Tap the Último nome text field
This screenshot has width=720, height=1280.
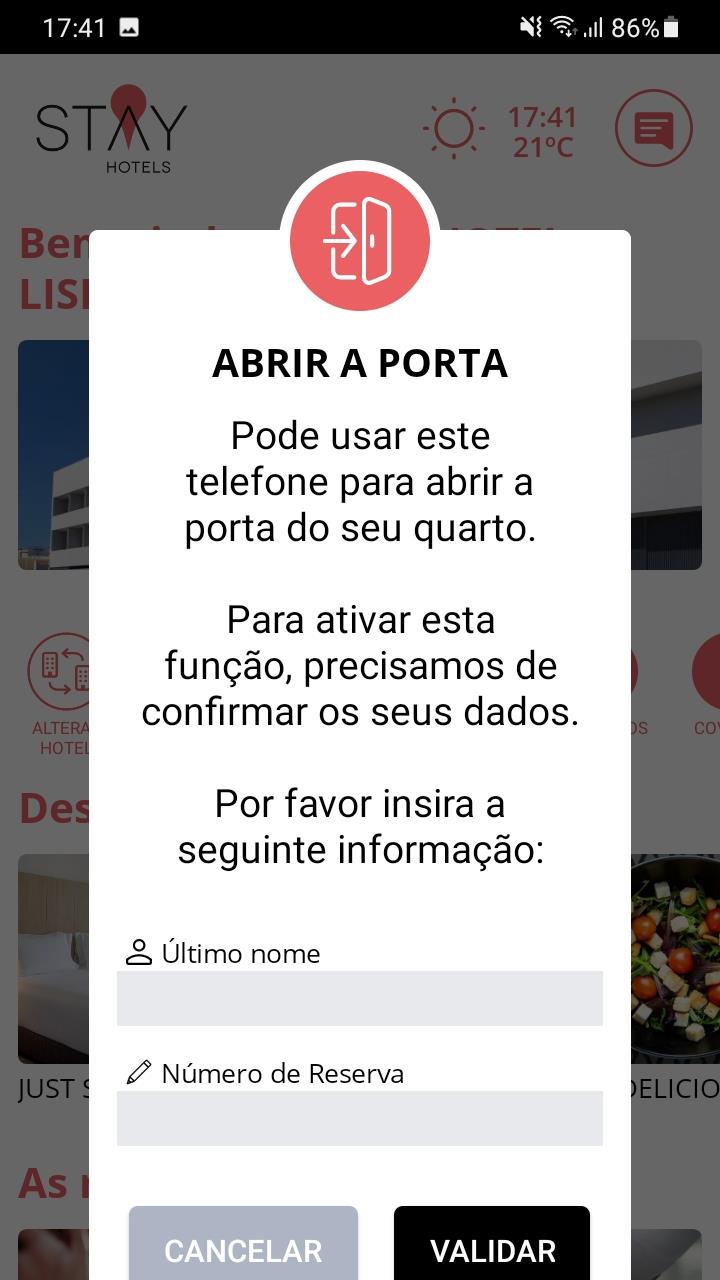360,998
